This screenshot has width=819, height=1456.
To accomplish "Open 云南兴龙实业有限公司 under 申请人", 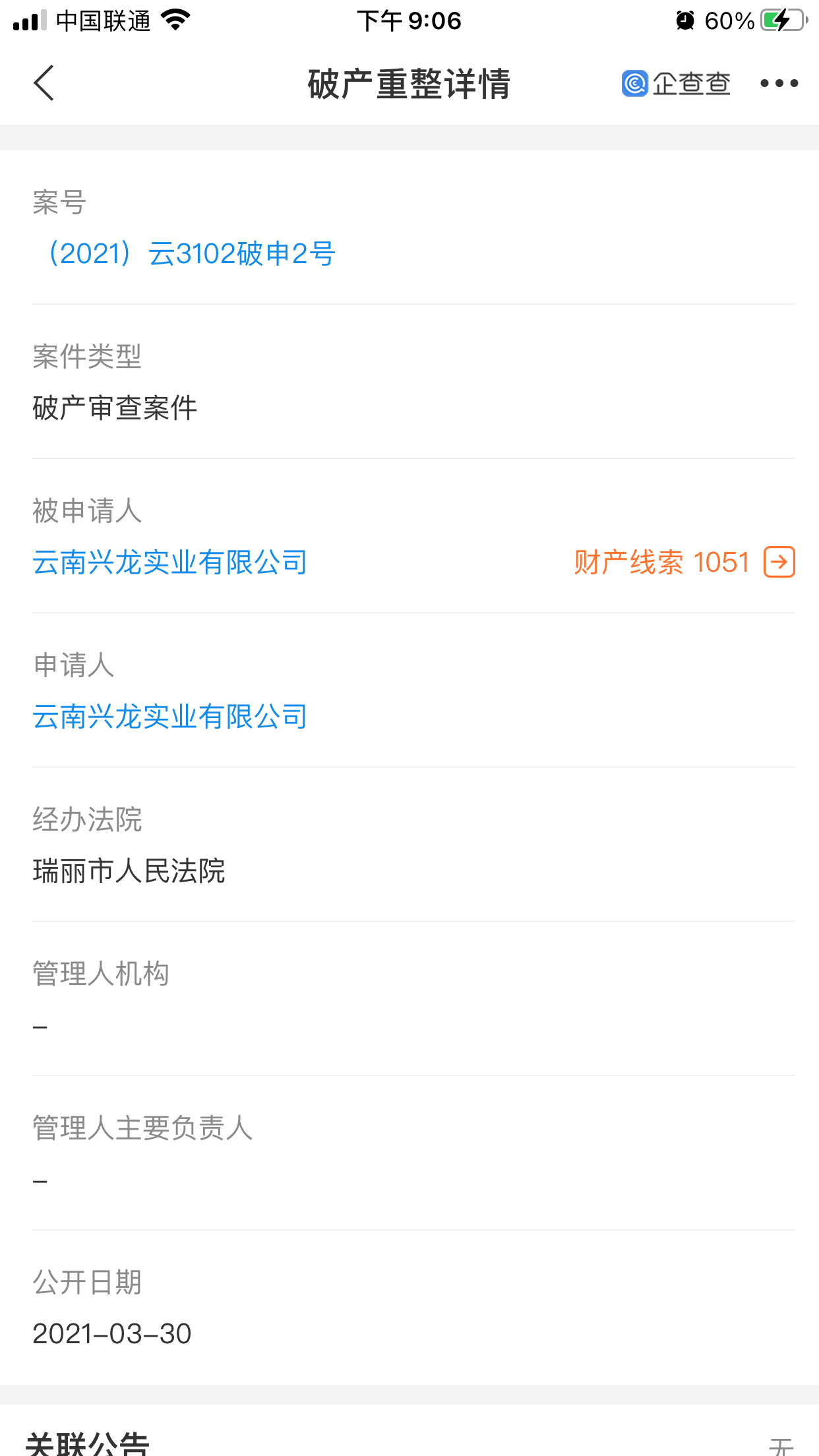I will [170, 717].
